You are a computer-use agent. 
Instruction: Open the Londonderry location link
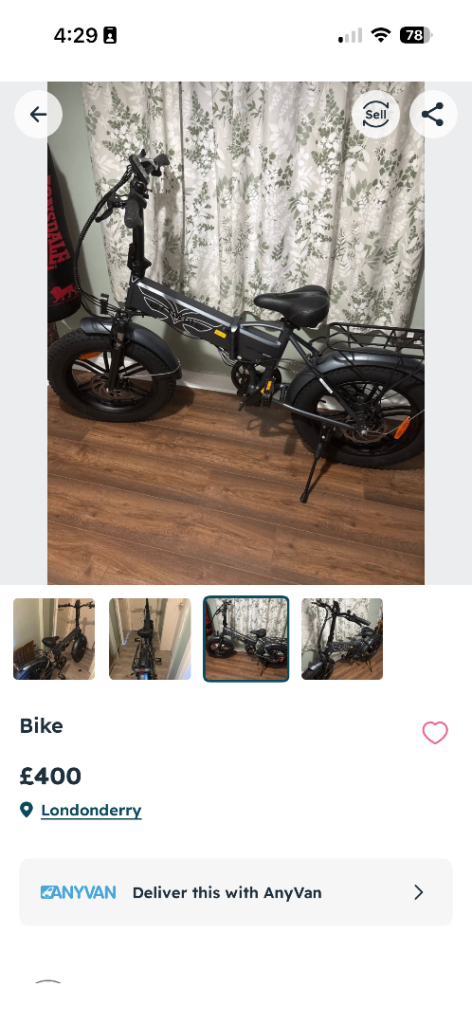point(91,810)
